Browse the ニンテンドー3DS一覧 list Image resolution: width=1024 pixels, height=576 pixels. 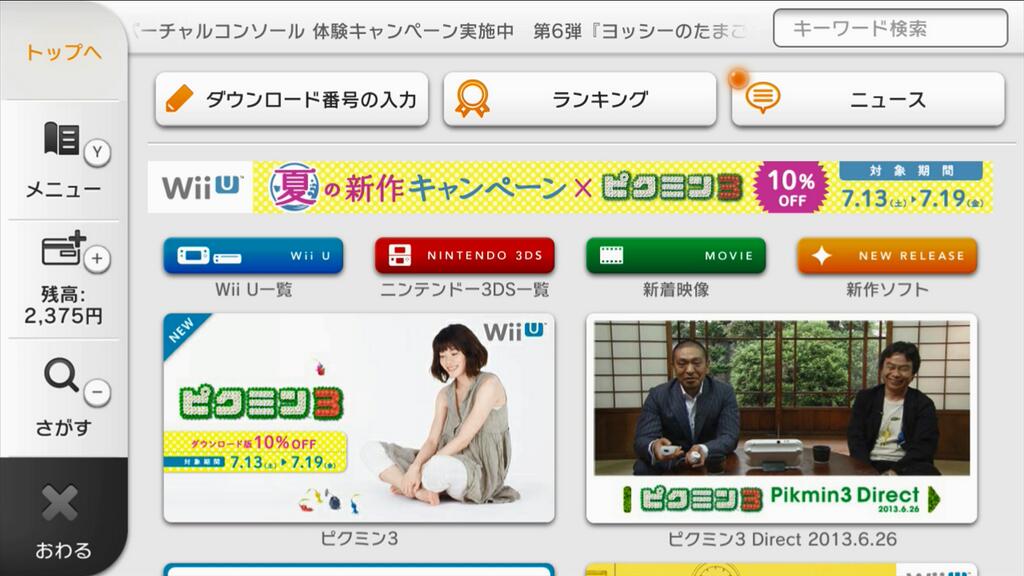click(464, 256)
